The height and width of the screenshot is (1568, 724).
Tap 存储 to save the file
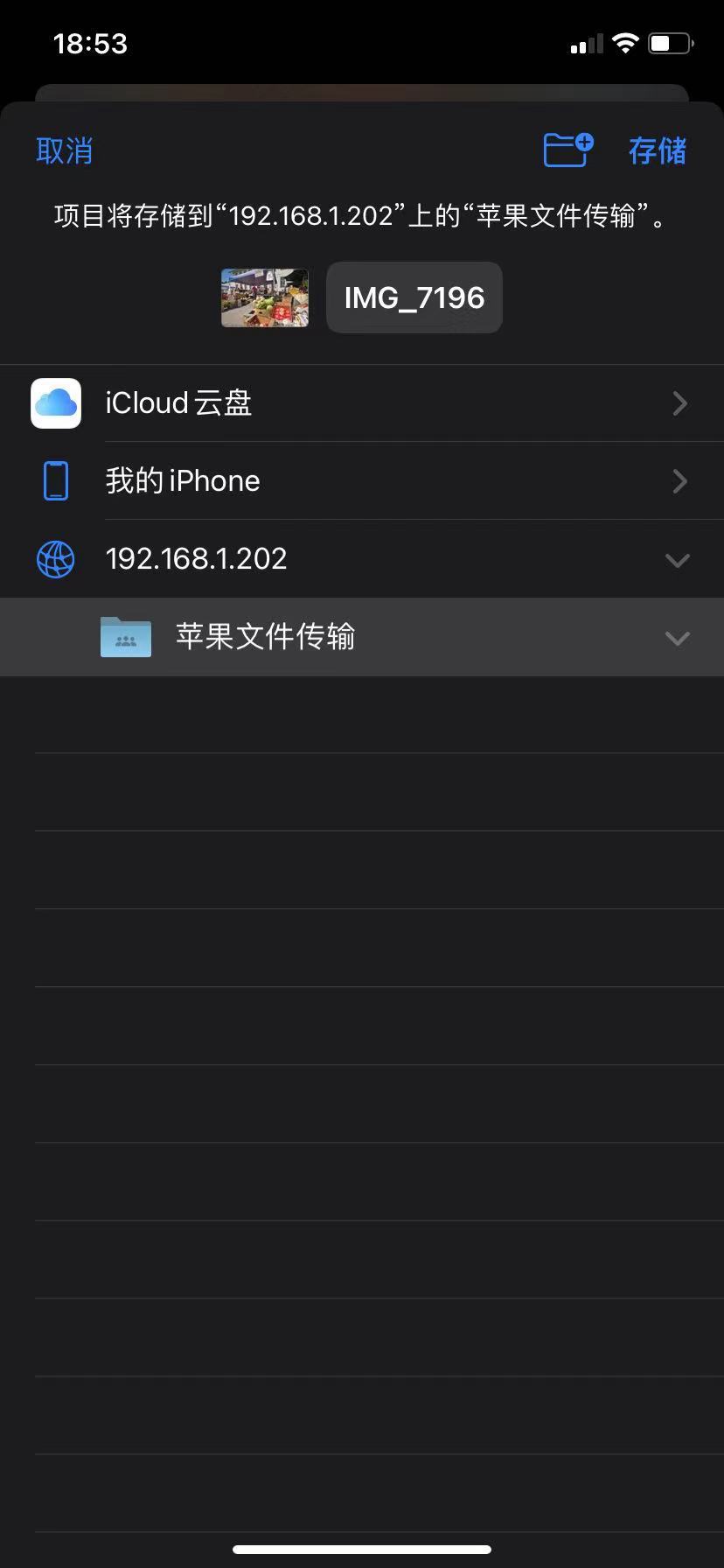point(658,150)
